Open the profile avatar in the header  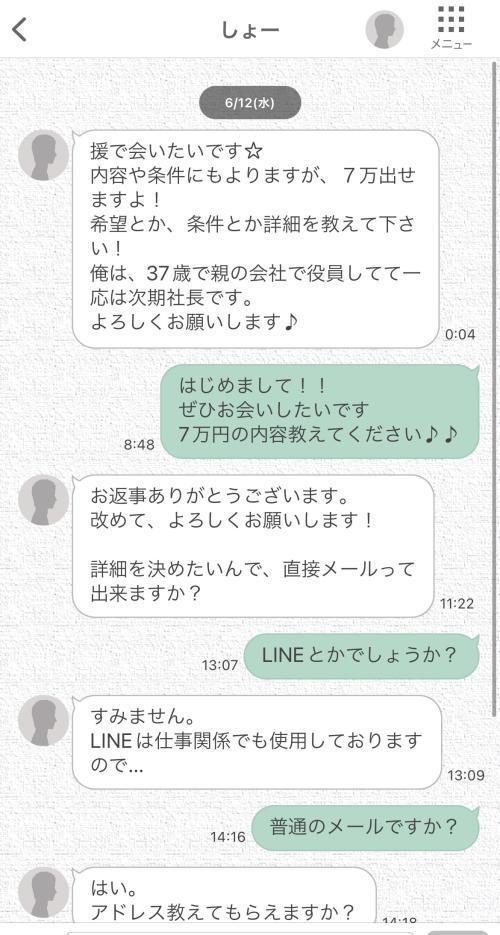pyautogui.click(x=384, y=29)
